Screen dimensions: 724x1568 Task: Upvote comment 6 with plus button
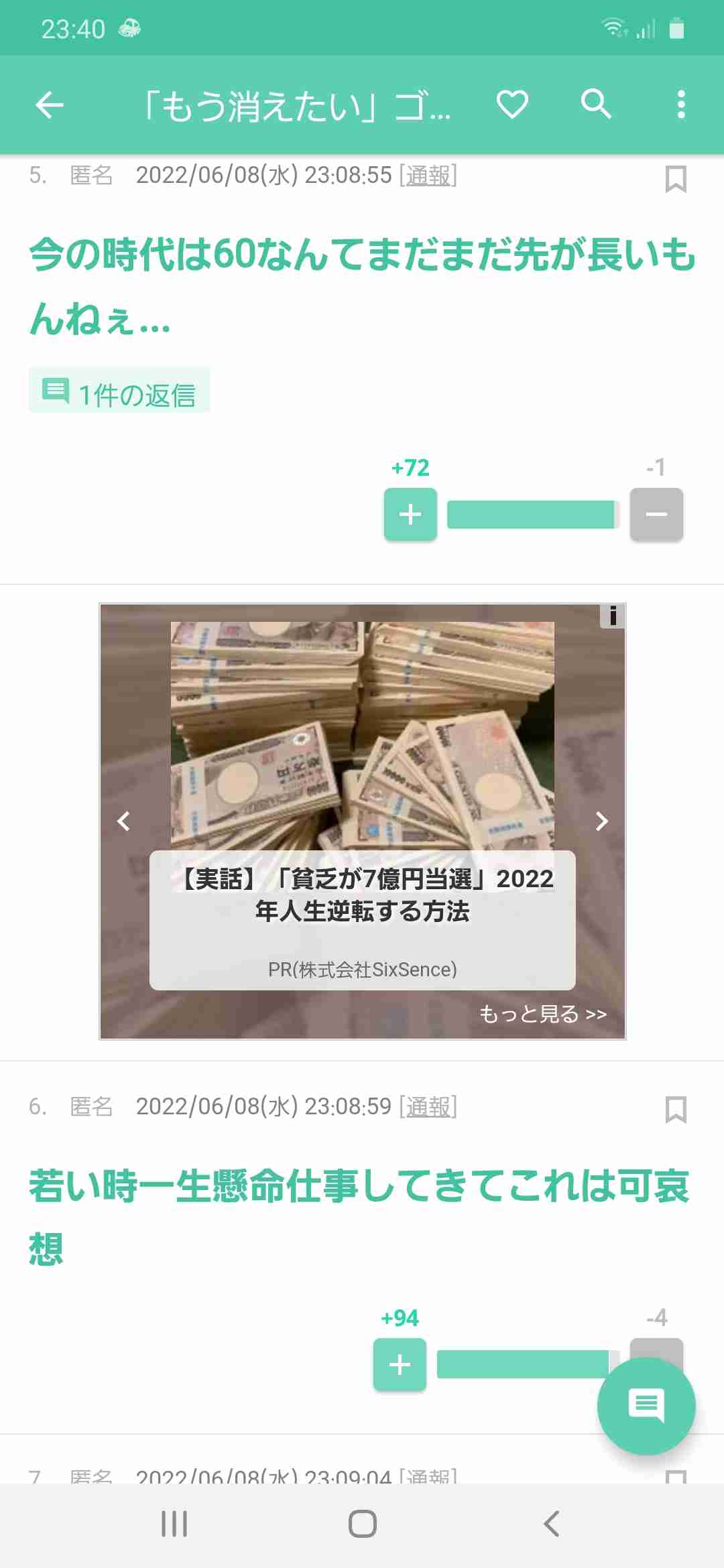tap(400, 1364)
